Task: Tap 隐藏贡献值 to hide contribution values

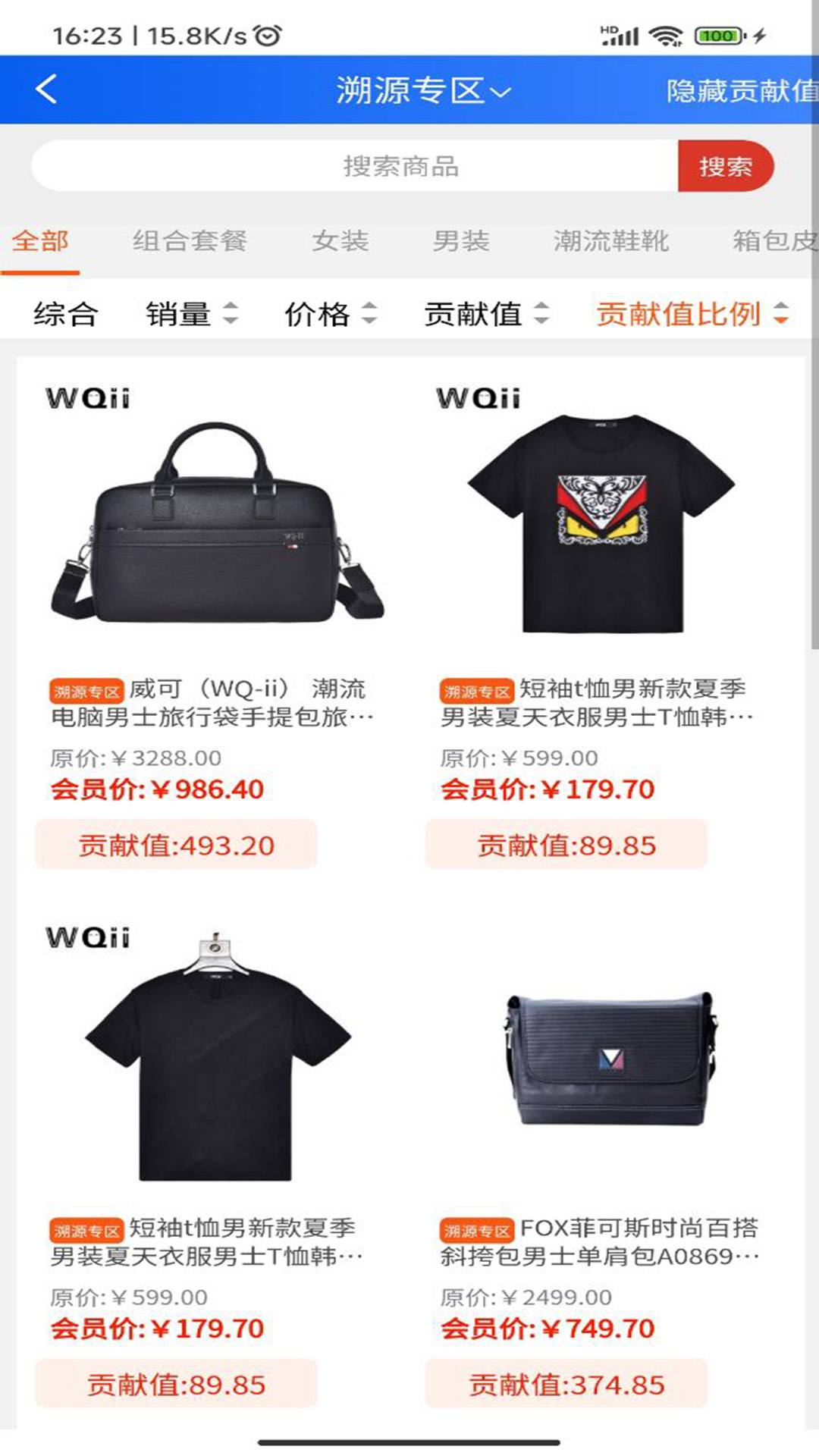Action: click(x=740, y=91)
